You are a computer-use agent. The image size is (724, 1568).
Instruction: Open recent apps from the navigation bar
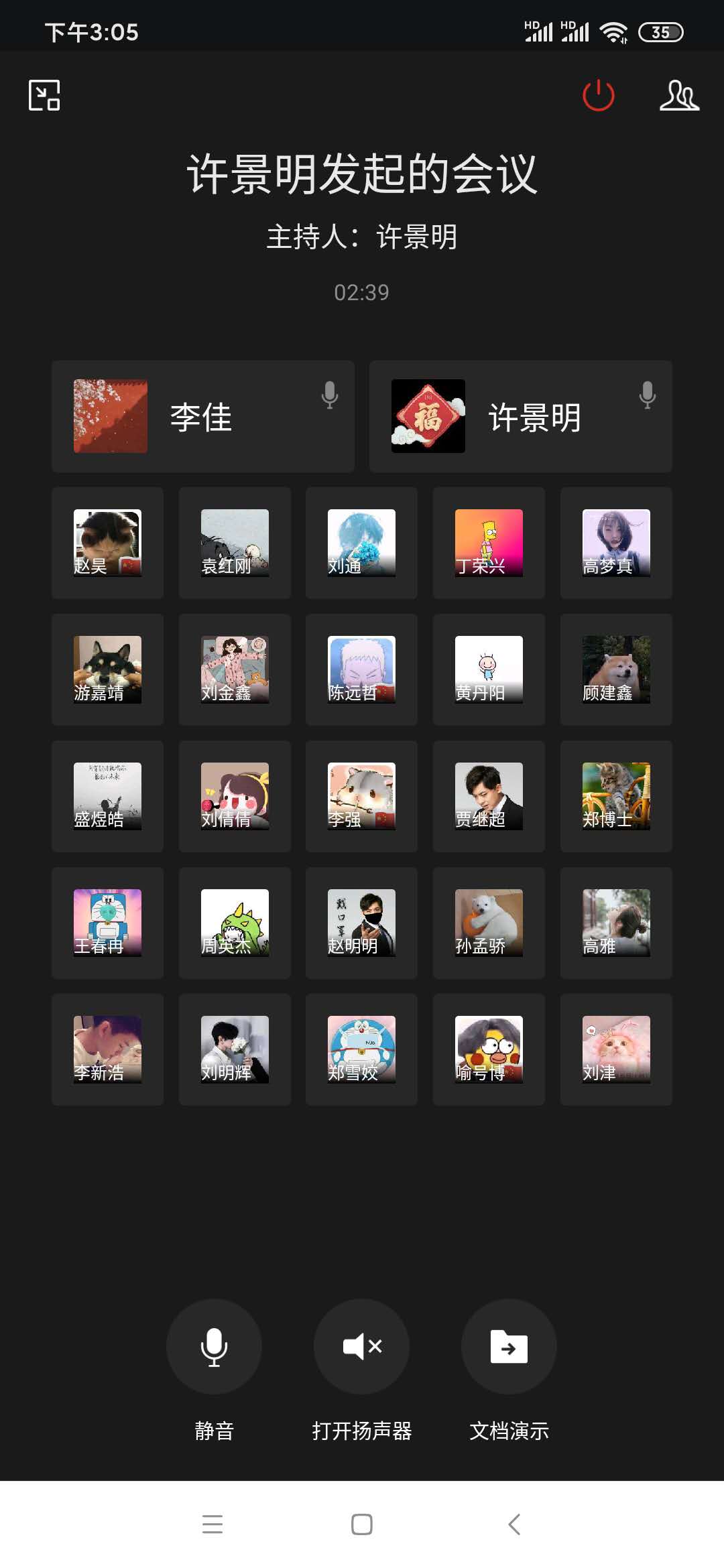pyautogui.click(x=213, y=1524)
